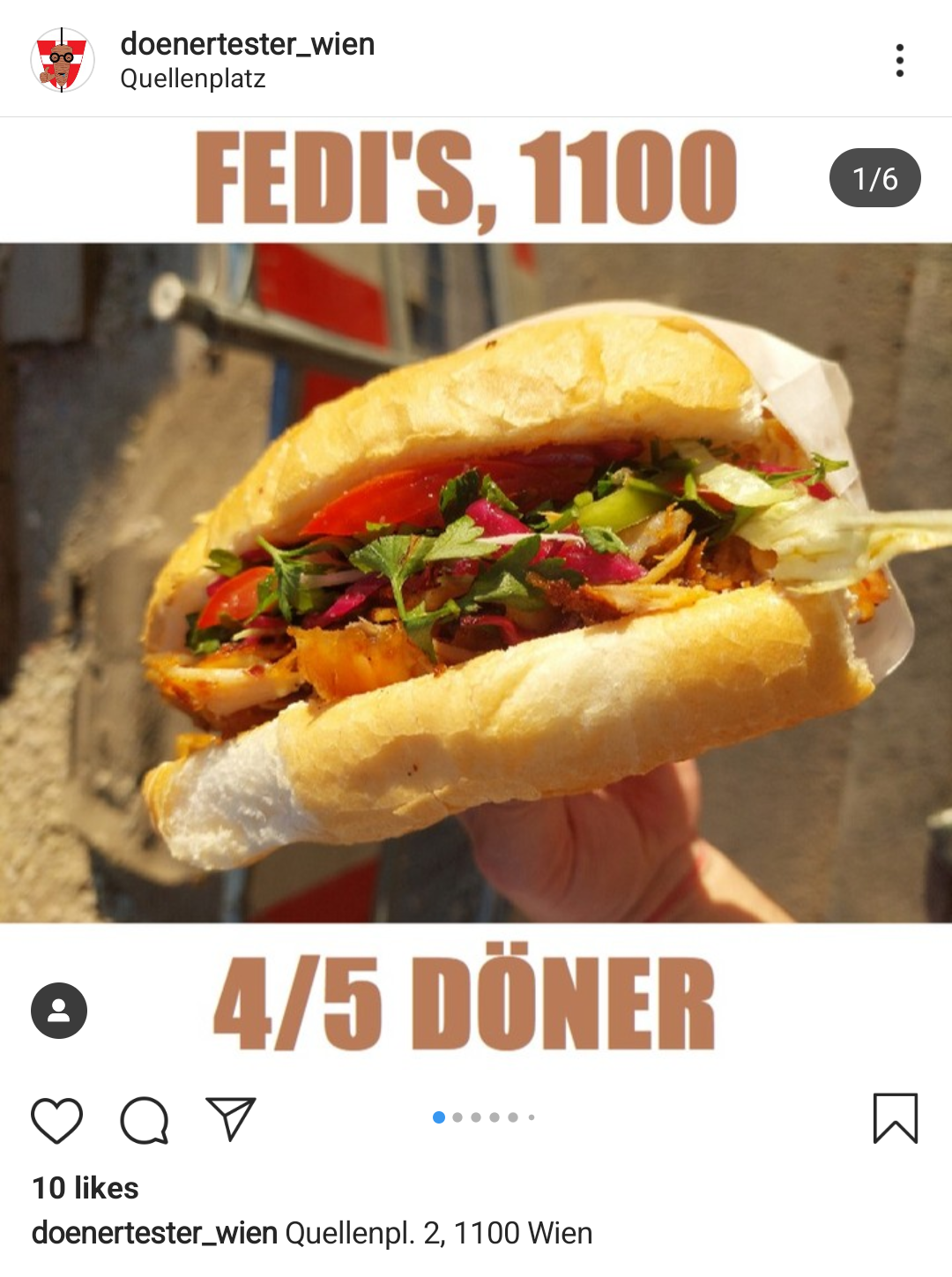Image resolution: width=952 pixels, height=1277 pixels.
Task: View the 10 likes list
Action: click(86, 1188)
